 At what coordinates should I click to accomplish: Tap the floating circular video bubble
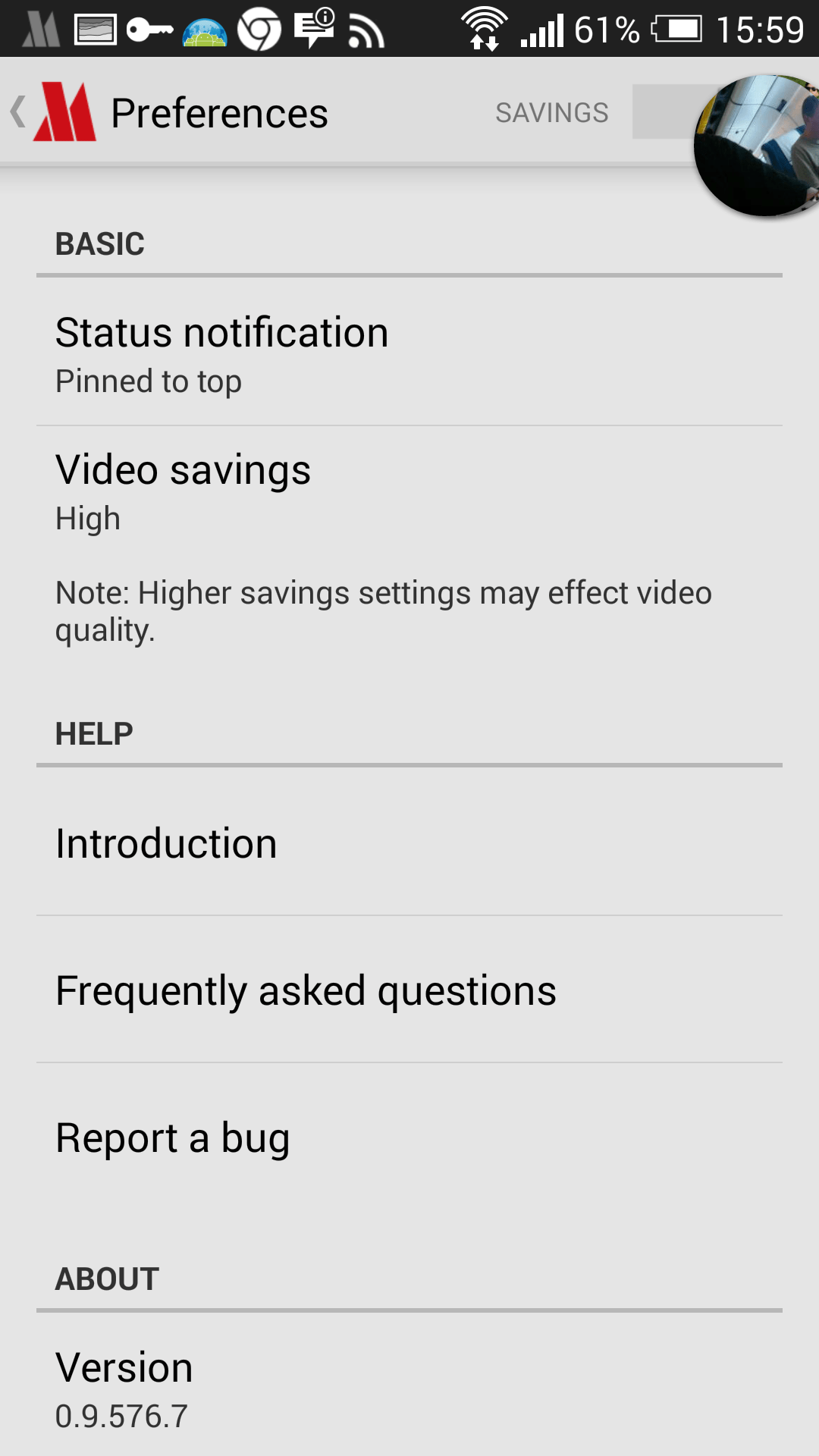coord(758,146)
